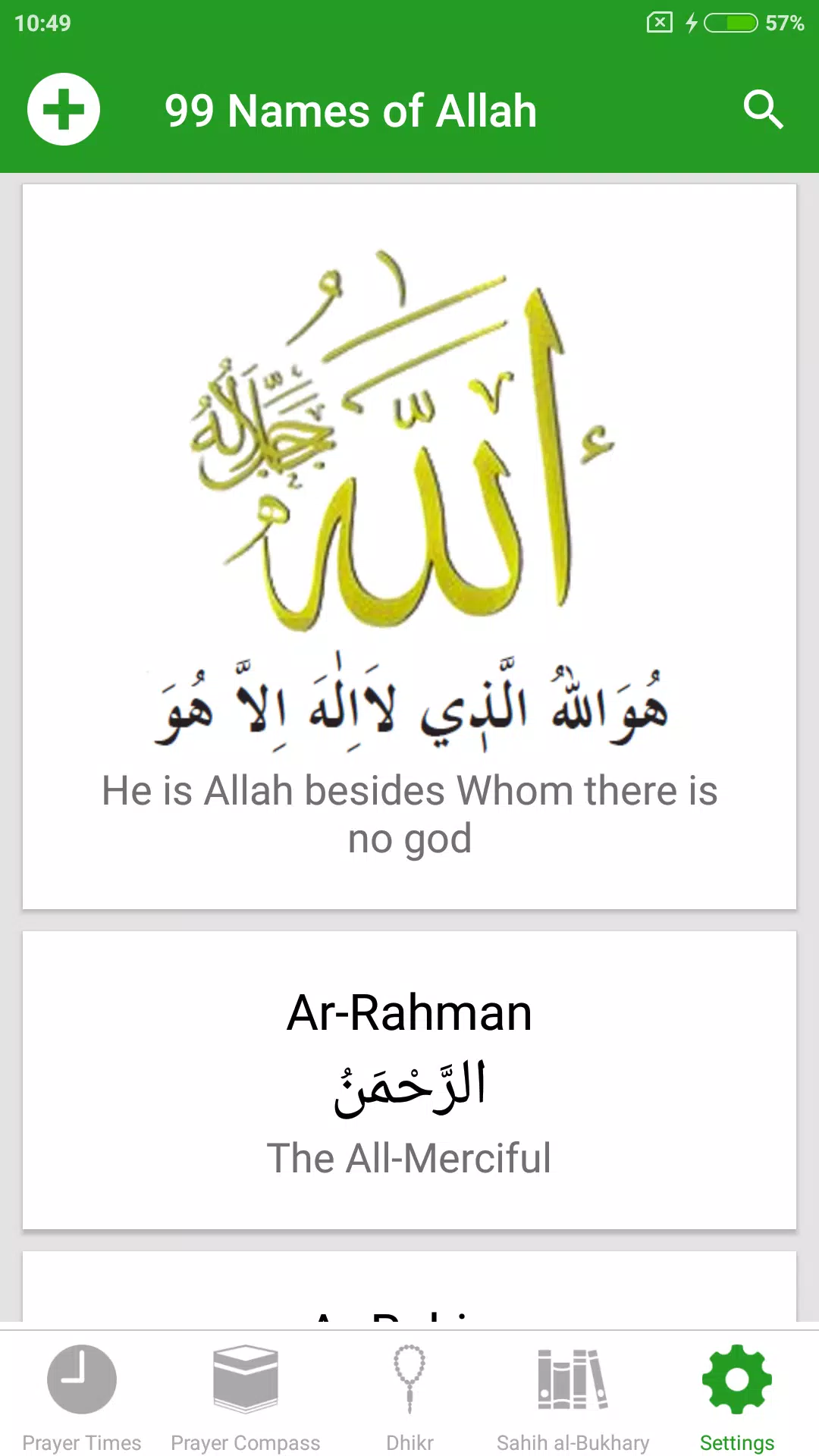Tap the plus icon in the header
The image size is (819, 1456).
coord(64,110)
